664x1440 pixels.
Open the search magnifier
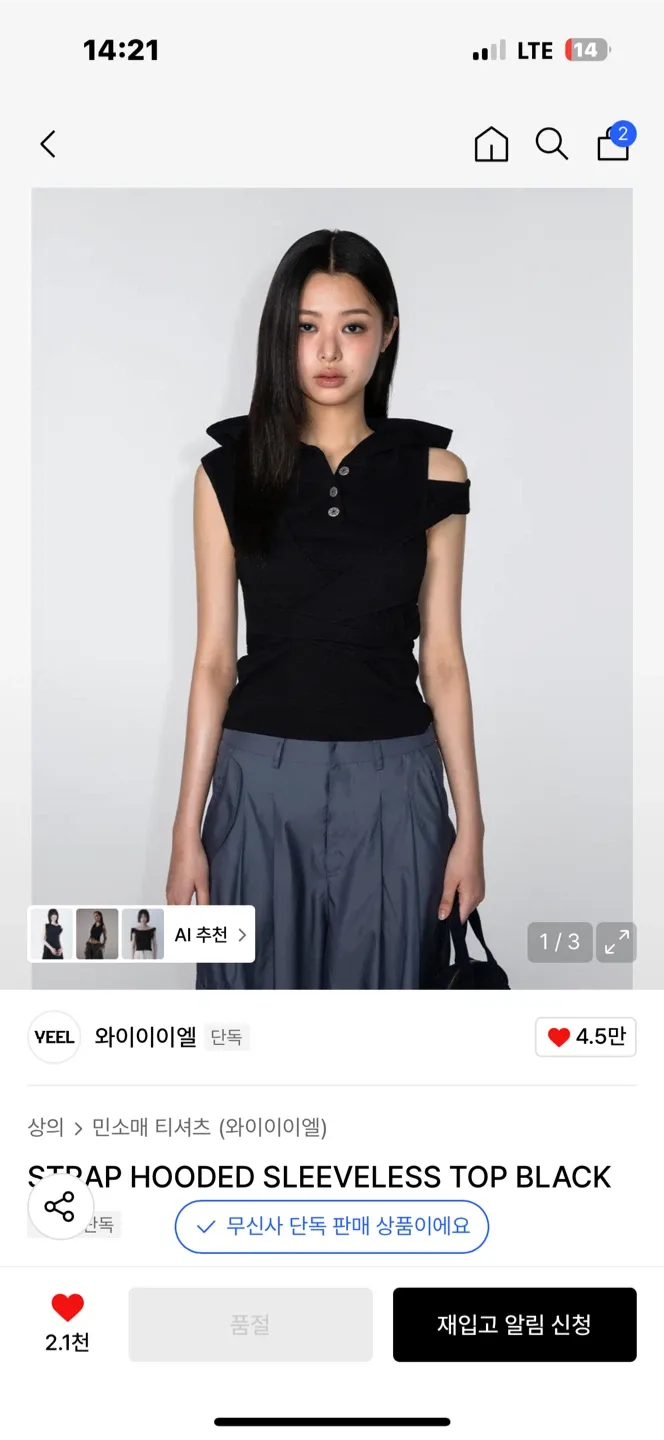551,144
